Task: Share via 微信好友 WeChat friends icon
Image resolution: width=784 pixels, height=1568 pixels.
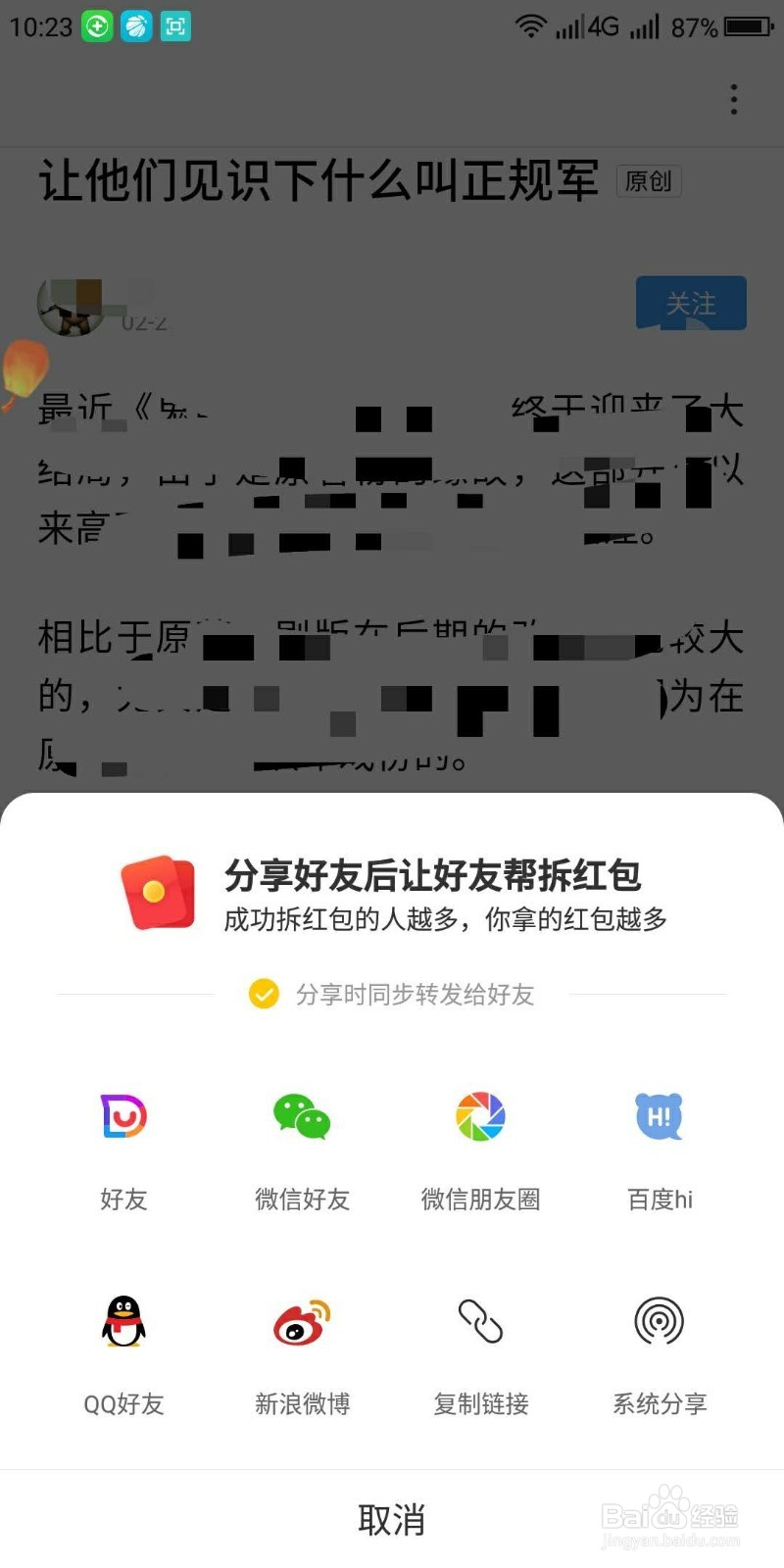Action: pos(301,1117)
